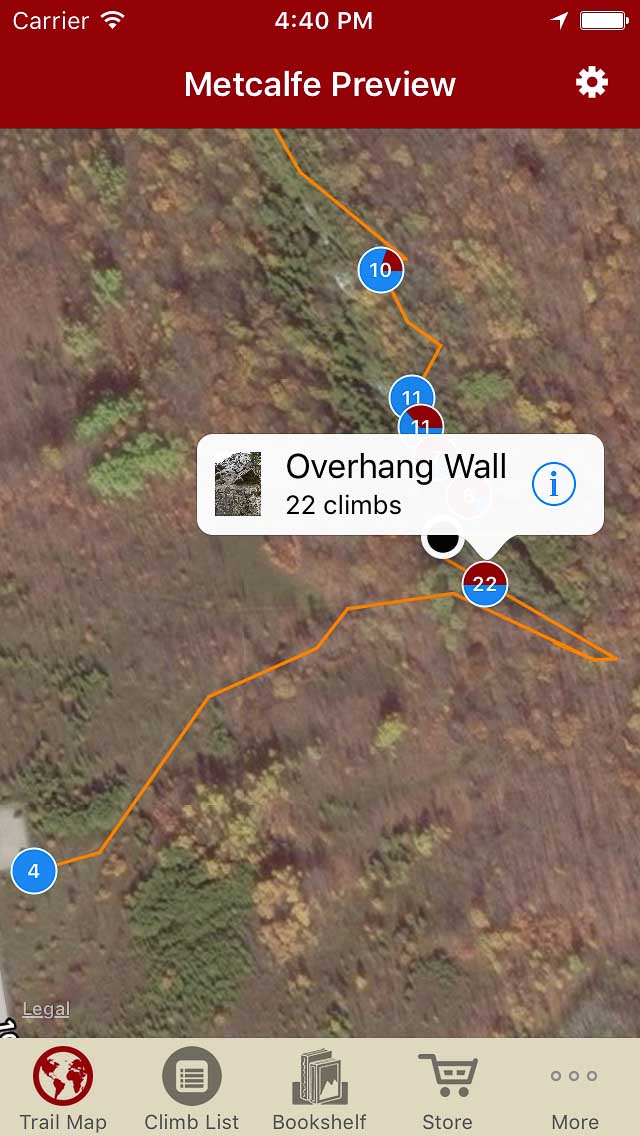Switch to the Climb List tab
This screenshot has height=1136, width=640.
(x=192, y=1090)
